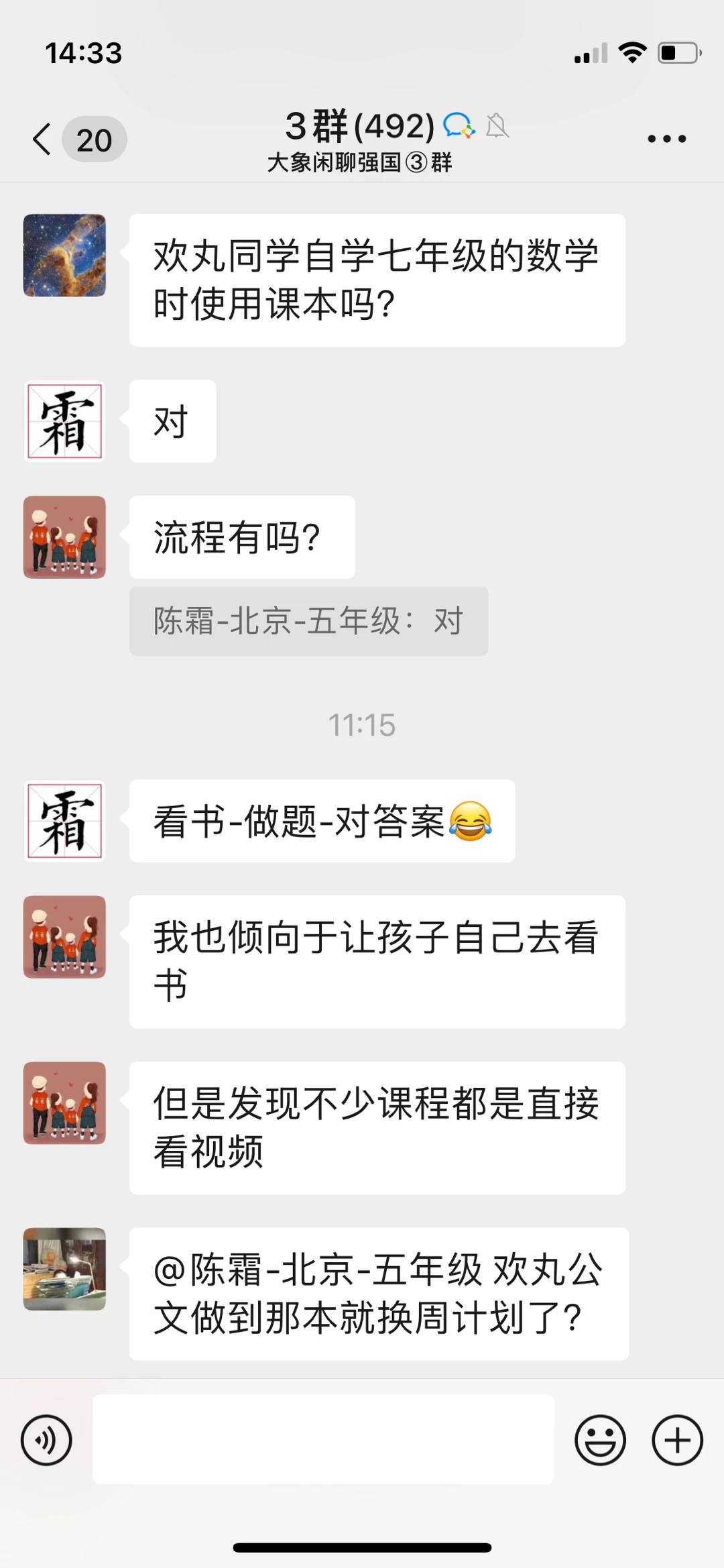The height and width of the screenshot is (1568, 724).
Task: Switch to voice message input
Action: (x=46, y=1440)
